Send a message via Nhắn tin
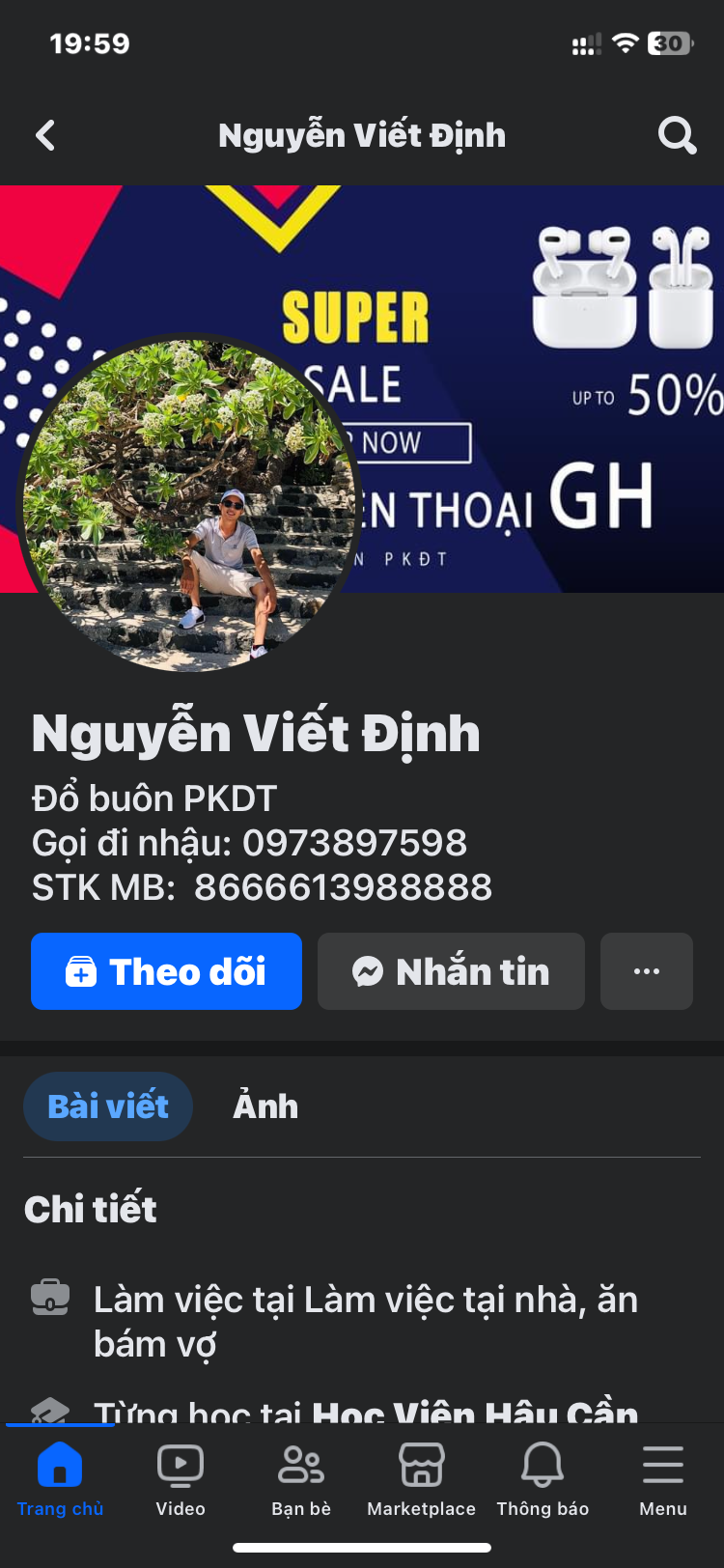724x1568 pixels. point(451,971)
